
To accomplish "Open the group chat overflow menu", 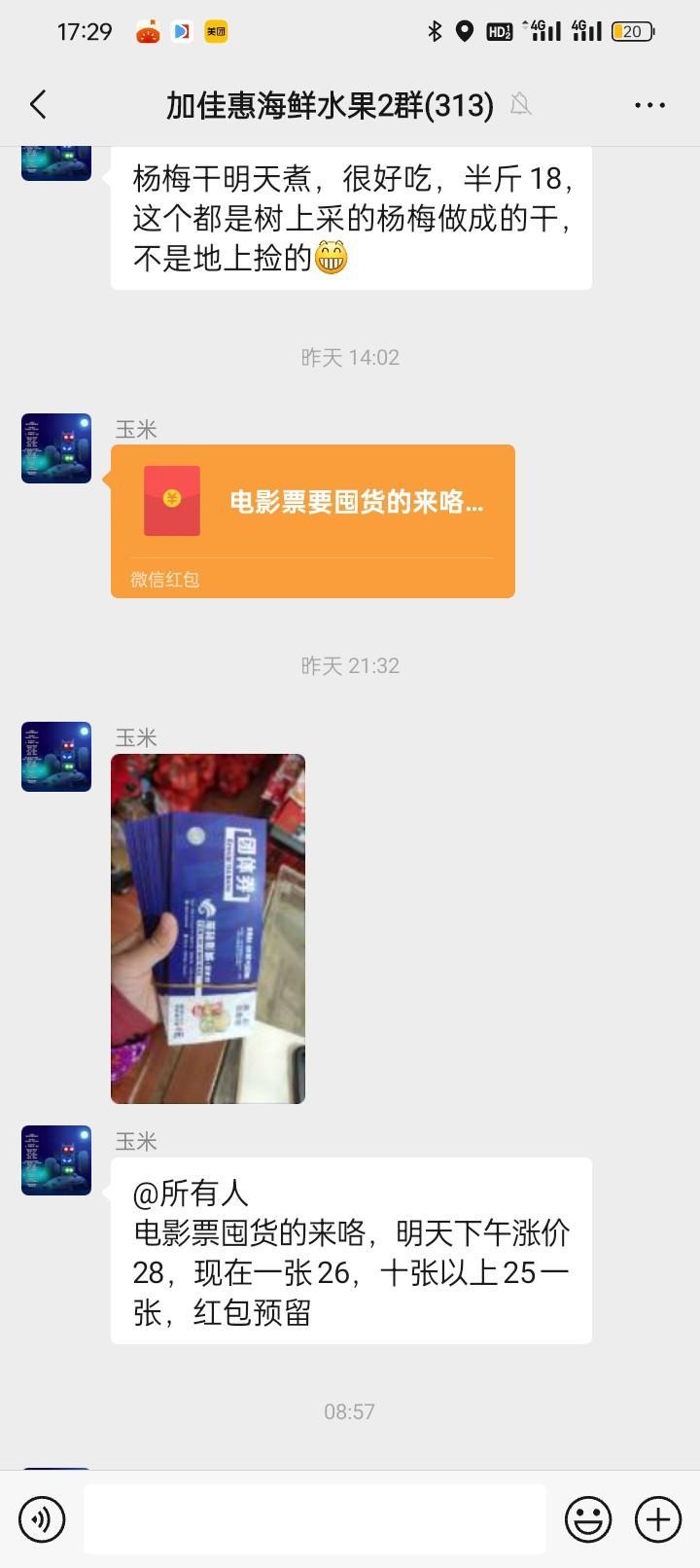I will tap(649, 105).
